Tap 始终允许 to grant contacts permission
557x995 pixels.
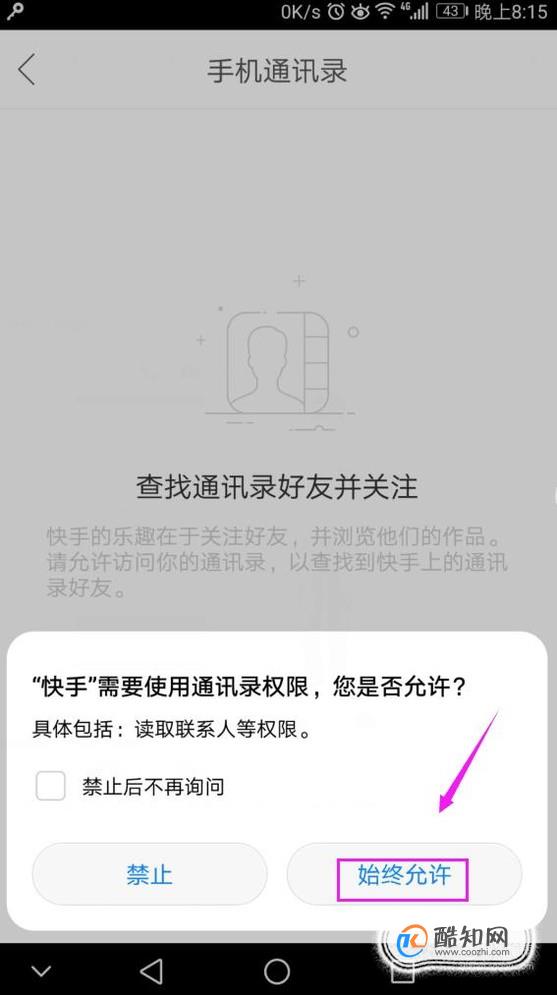click(404, 874)
